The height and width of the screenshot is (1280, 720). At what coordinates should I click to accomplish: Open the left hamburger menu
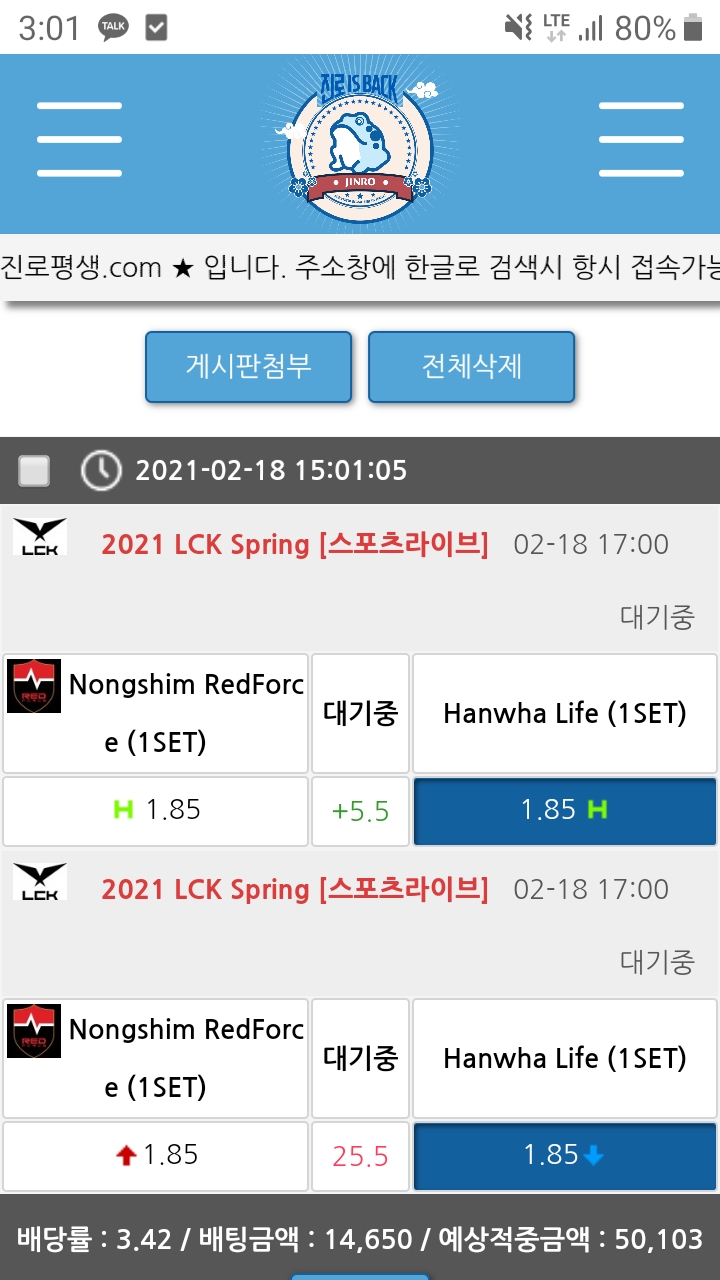(79, 139)
